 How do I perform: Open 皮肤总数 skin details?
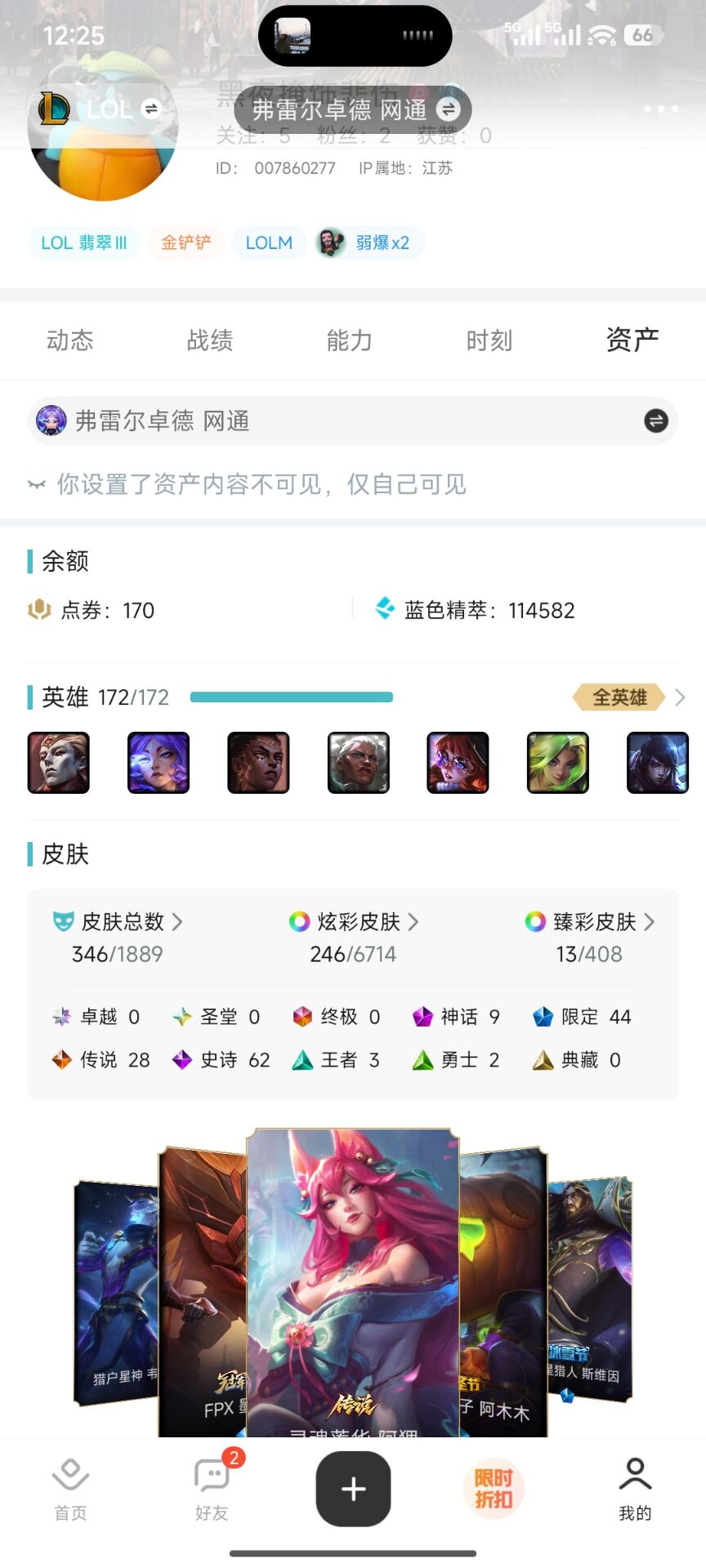(x=118, y=922)
